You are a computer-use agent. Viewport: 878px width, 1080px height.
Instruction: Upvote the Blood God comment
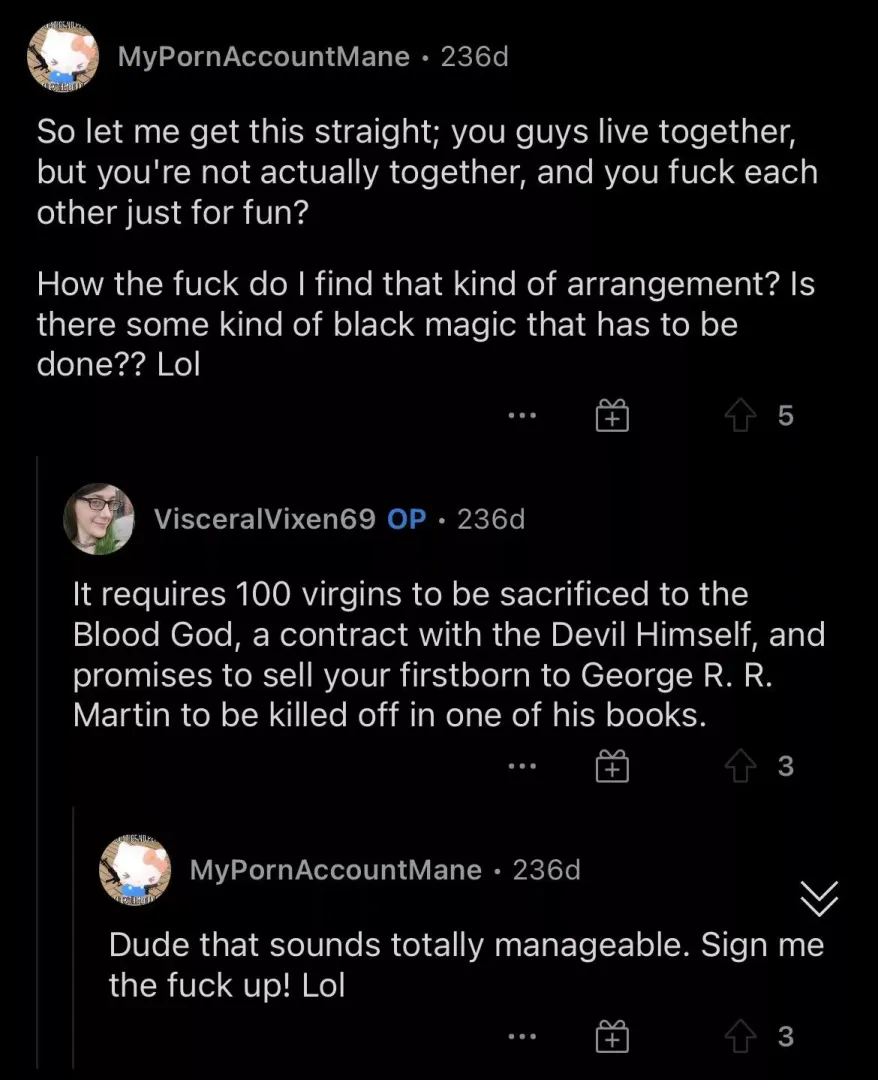[740, 766]
